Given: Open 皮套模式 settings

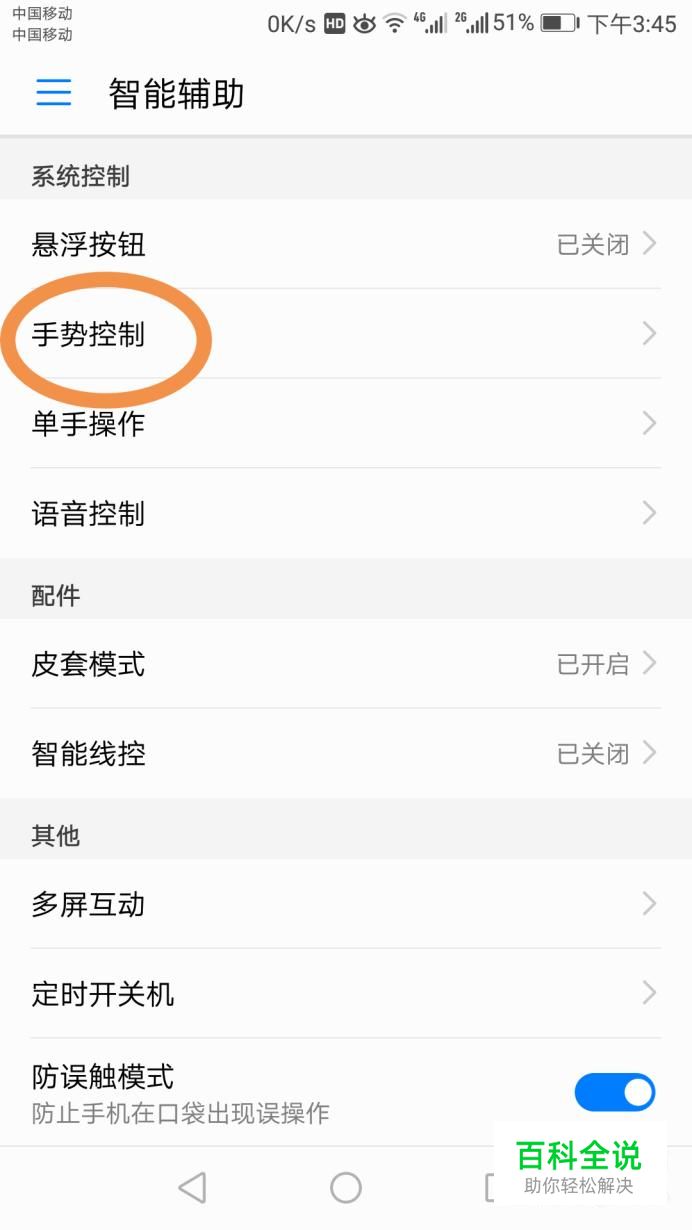Looking at the screenshot, I should (346, 664).
